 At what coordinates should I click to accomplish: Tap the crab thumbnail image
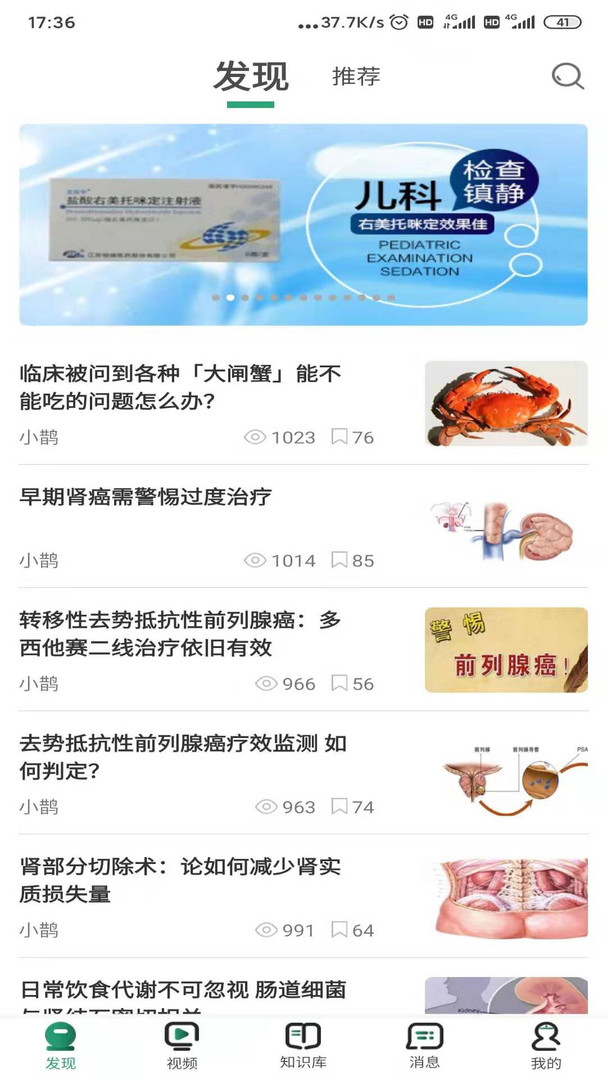[506, 403]
